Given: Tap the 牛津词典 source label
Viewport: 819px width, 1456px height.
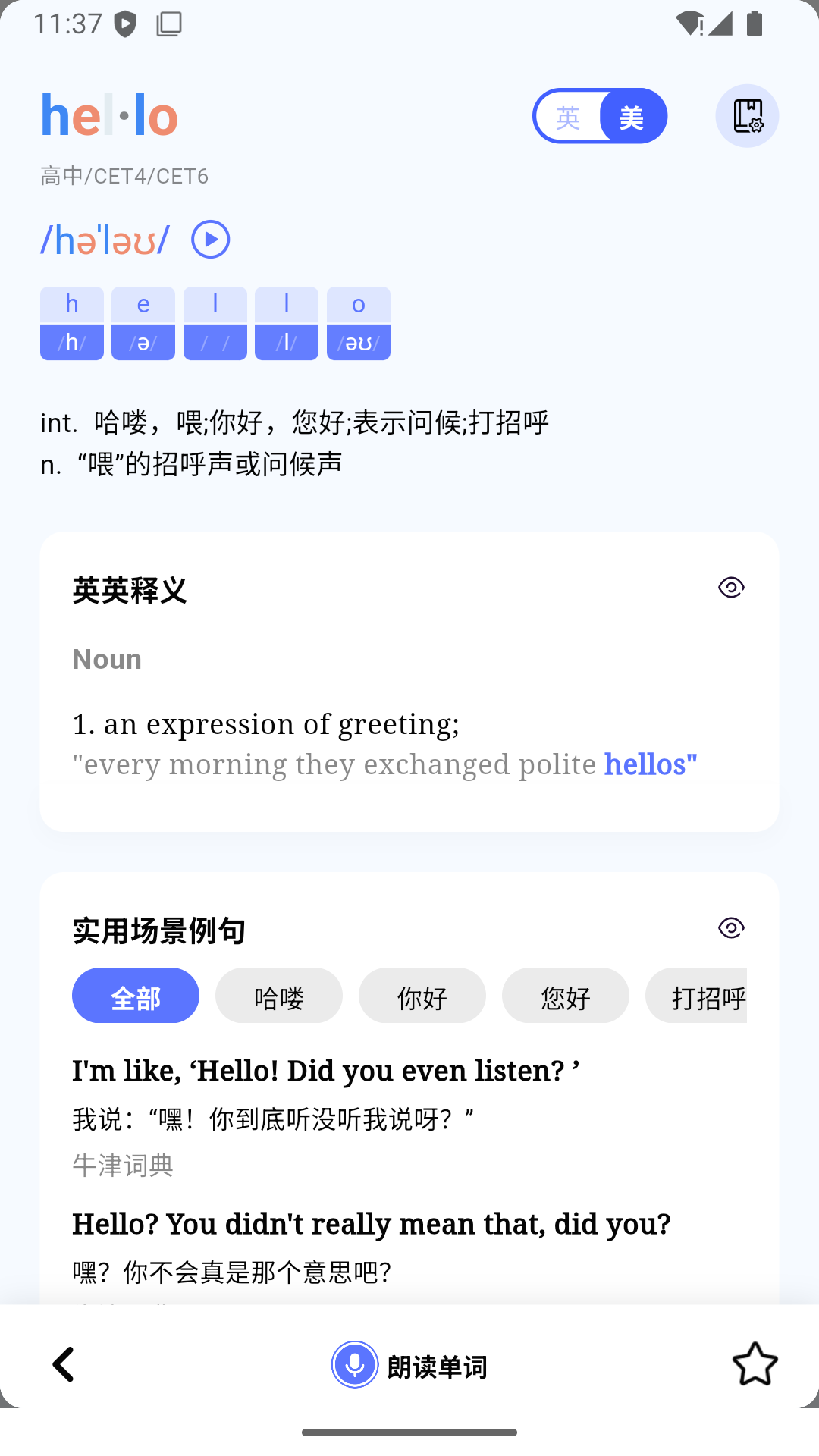Looking at the screenshot, I should (122, 1166).
